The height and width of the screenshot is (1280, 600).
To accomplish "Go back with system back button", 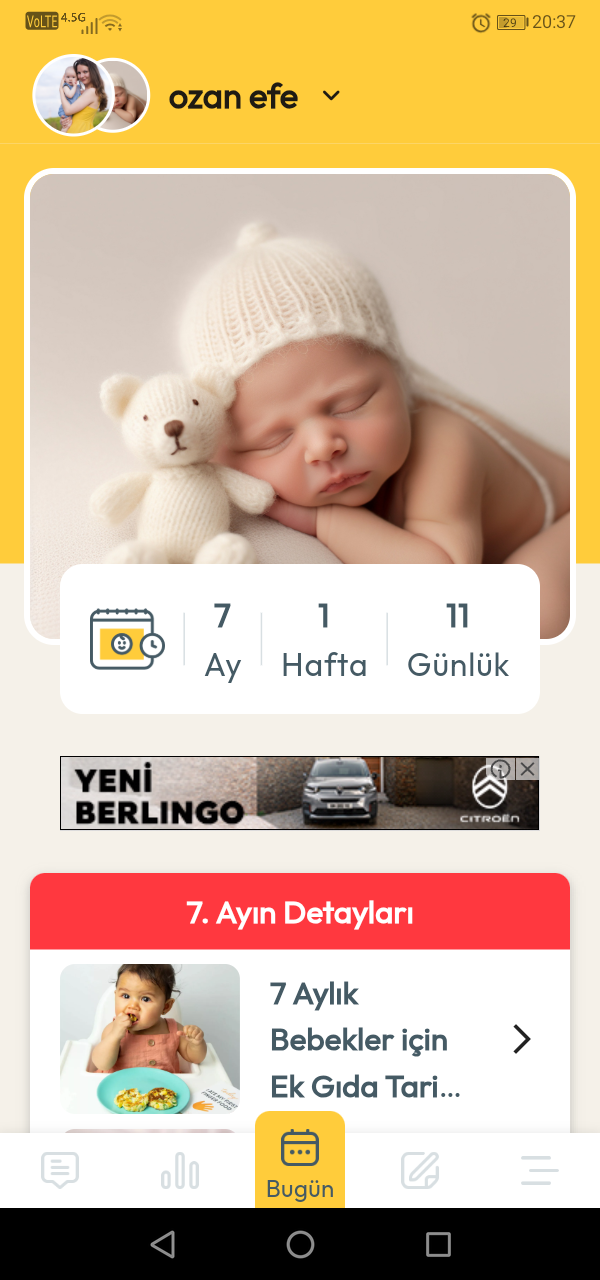I will tap(162, 1244).
